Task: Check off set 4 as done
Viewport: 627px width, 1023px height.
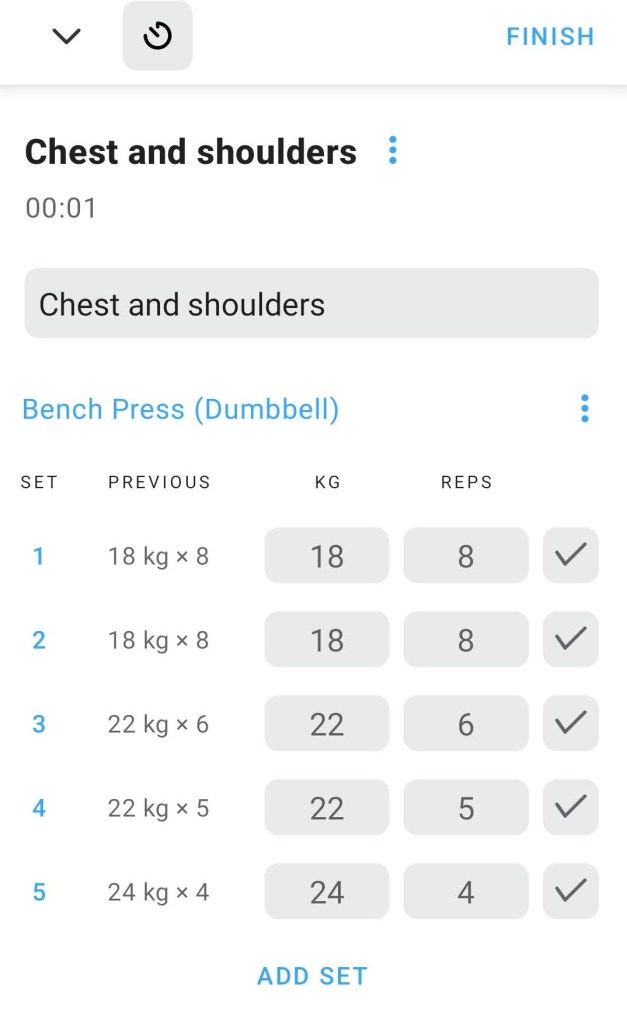Action: 570,807
